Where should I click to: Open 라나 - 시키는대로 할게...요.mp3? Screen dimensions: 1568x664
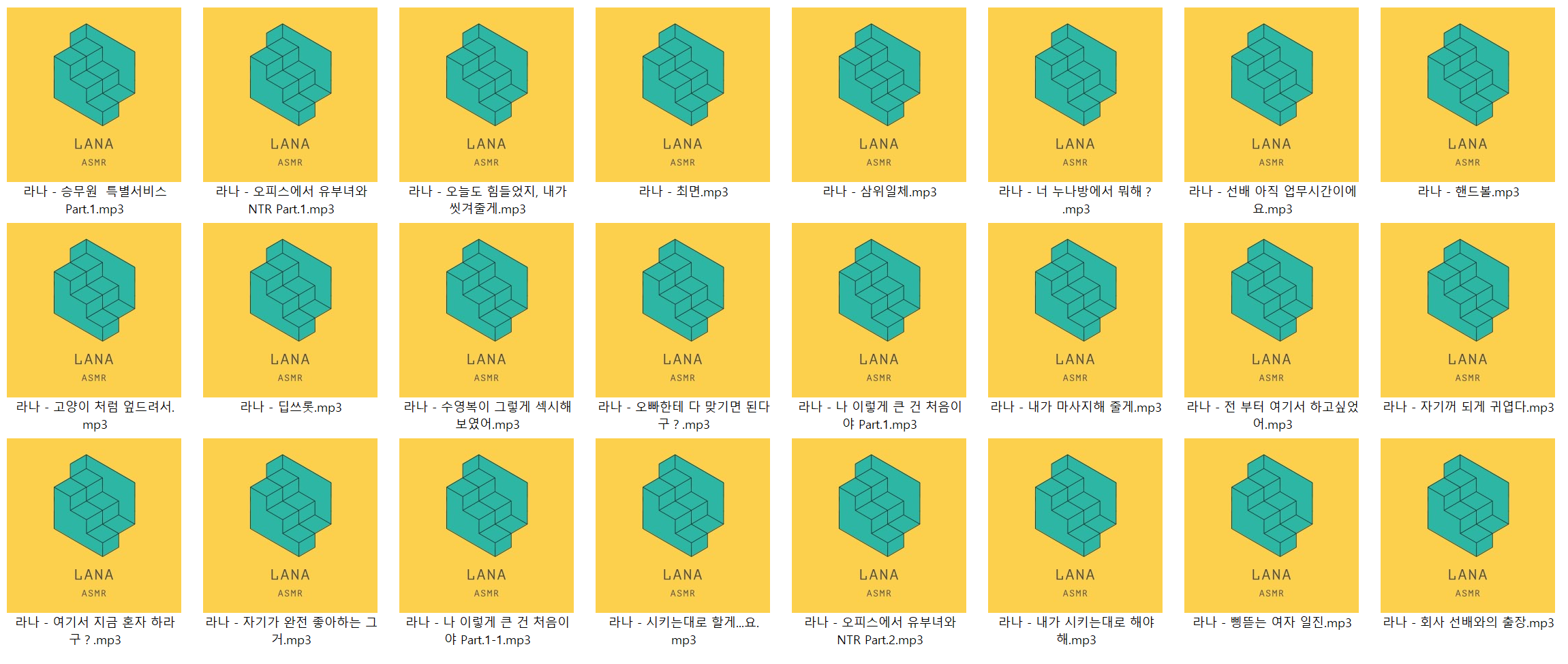(682, 526)
